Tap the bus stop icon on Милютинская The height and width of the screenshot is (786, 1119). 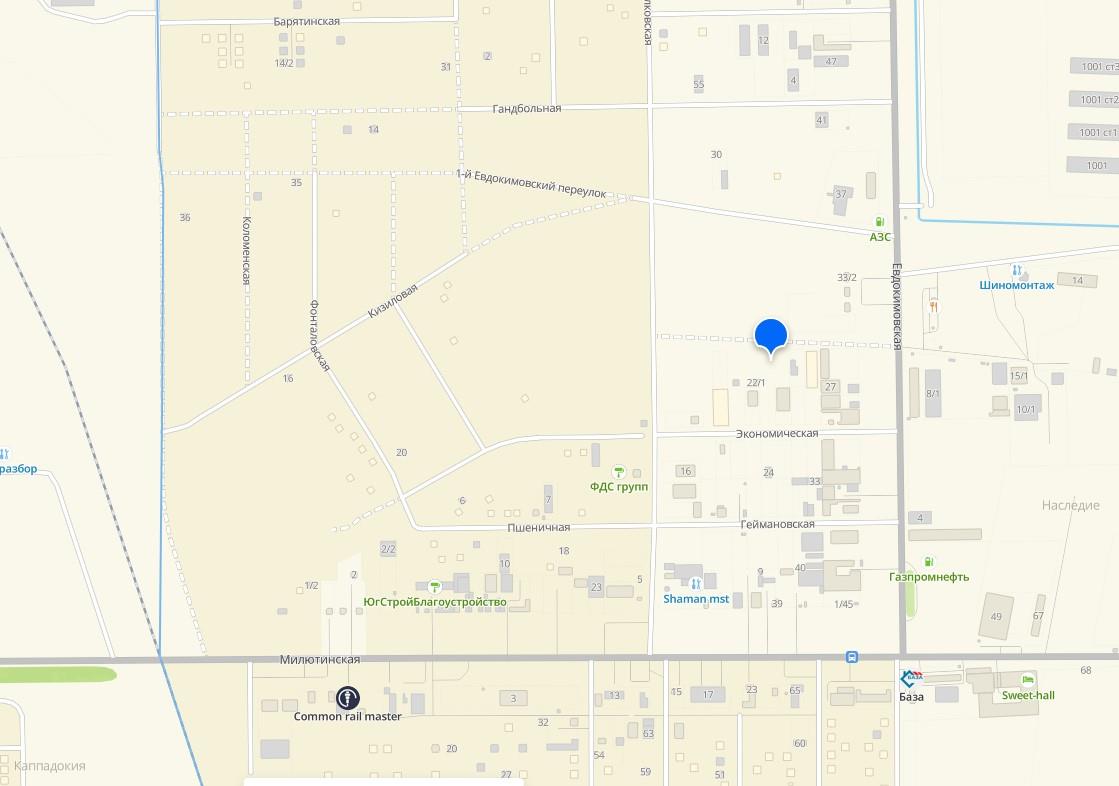coord(852,658)
